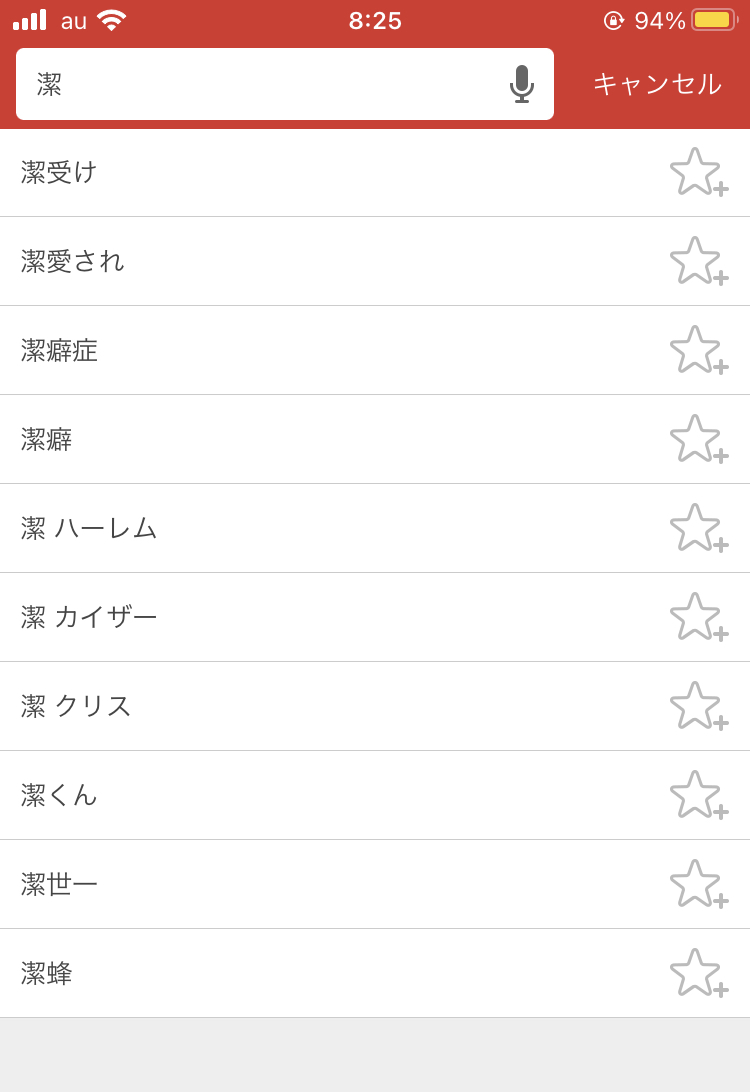Screen dimensions: 750x1092
Task: Choose the suggestion 潔癖症
Action: 60,350
